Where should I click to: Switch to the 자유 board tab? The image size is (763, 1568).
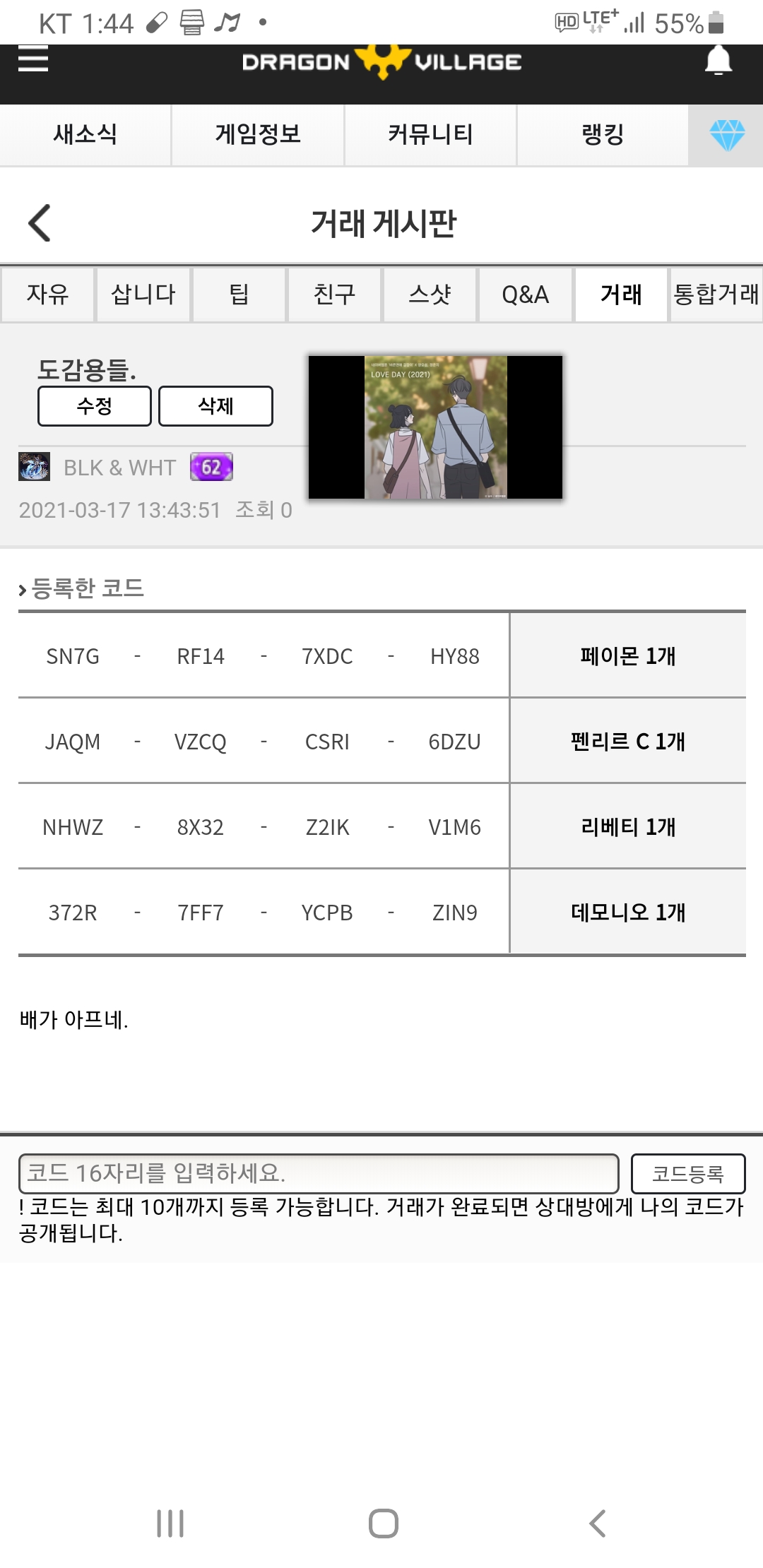[x=48, y=295]
